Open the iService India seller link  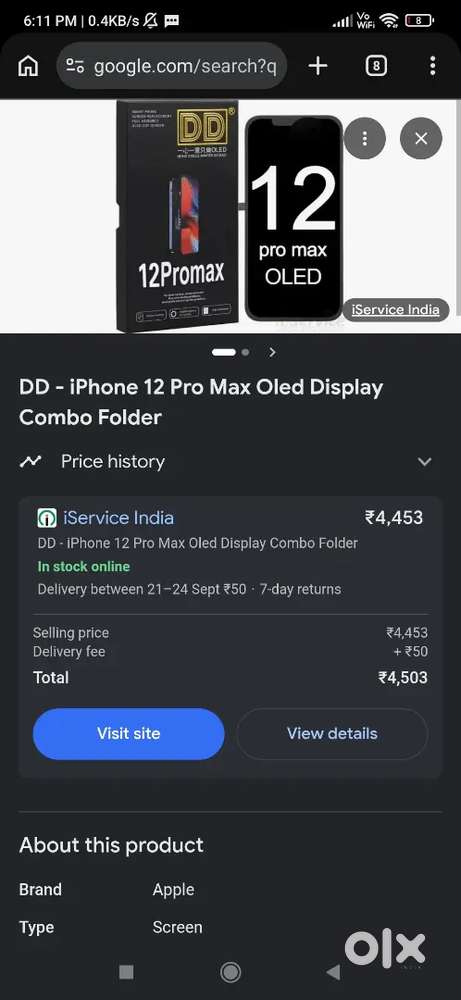pyautogui.click(x=119, y=518)
